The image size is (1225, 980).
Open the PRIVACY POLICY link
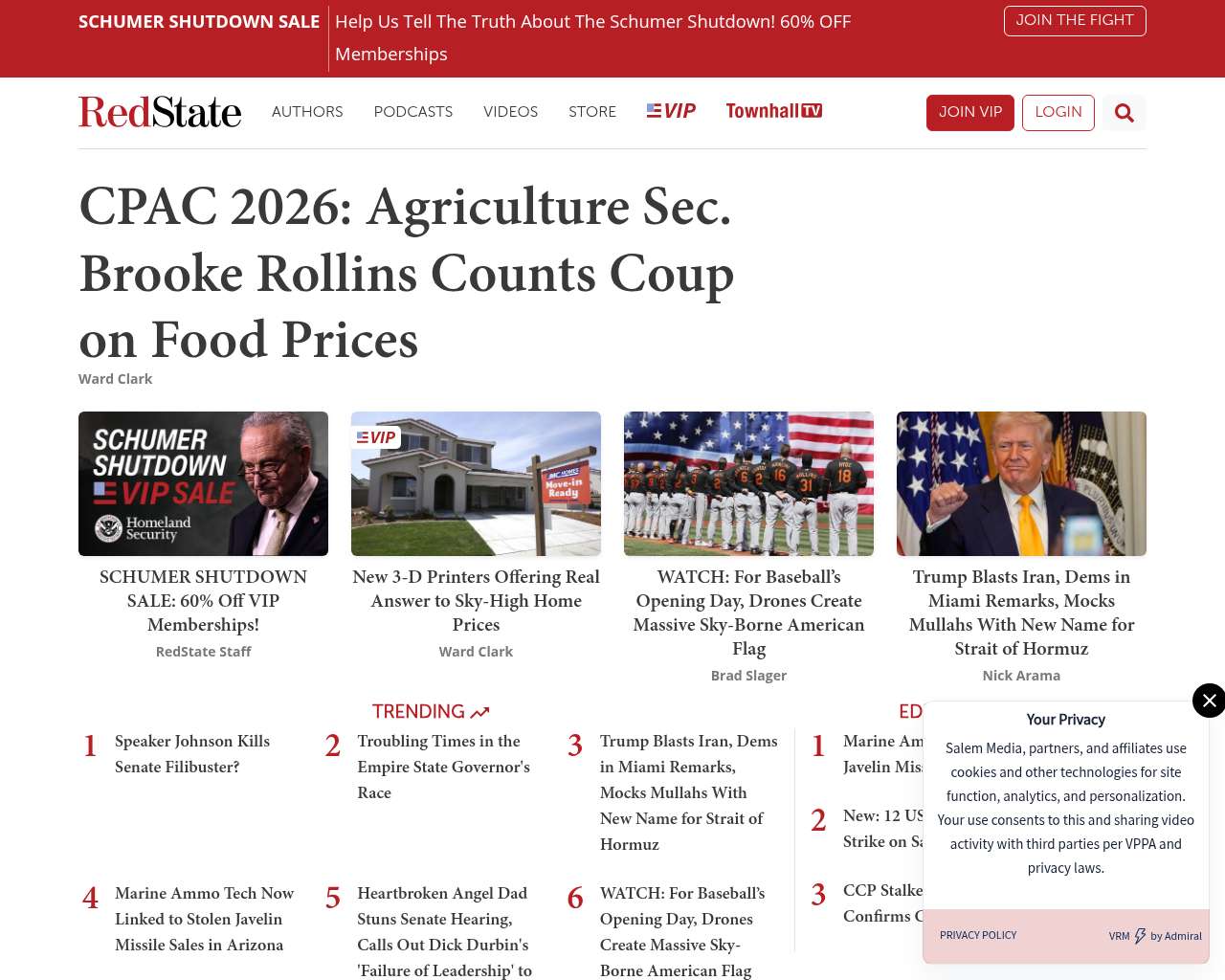tap(978, 935)
